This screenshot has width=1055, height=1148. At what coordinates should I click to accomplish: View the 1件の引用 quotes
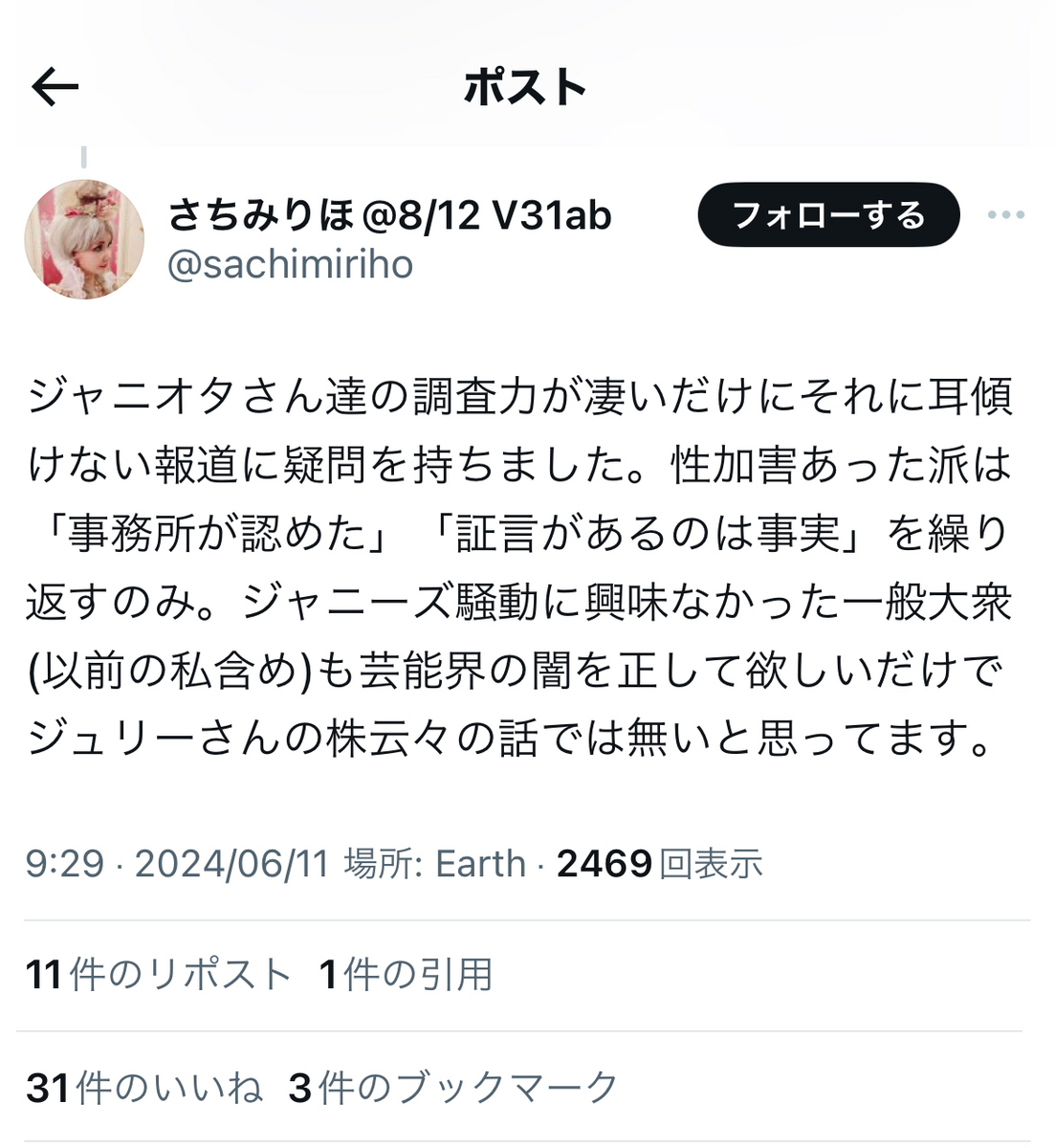tap(406, 975)
